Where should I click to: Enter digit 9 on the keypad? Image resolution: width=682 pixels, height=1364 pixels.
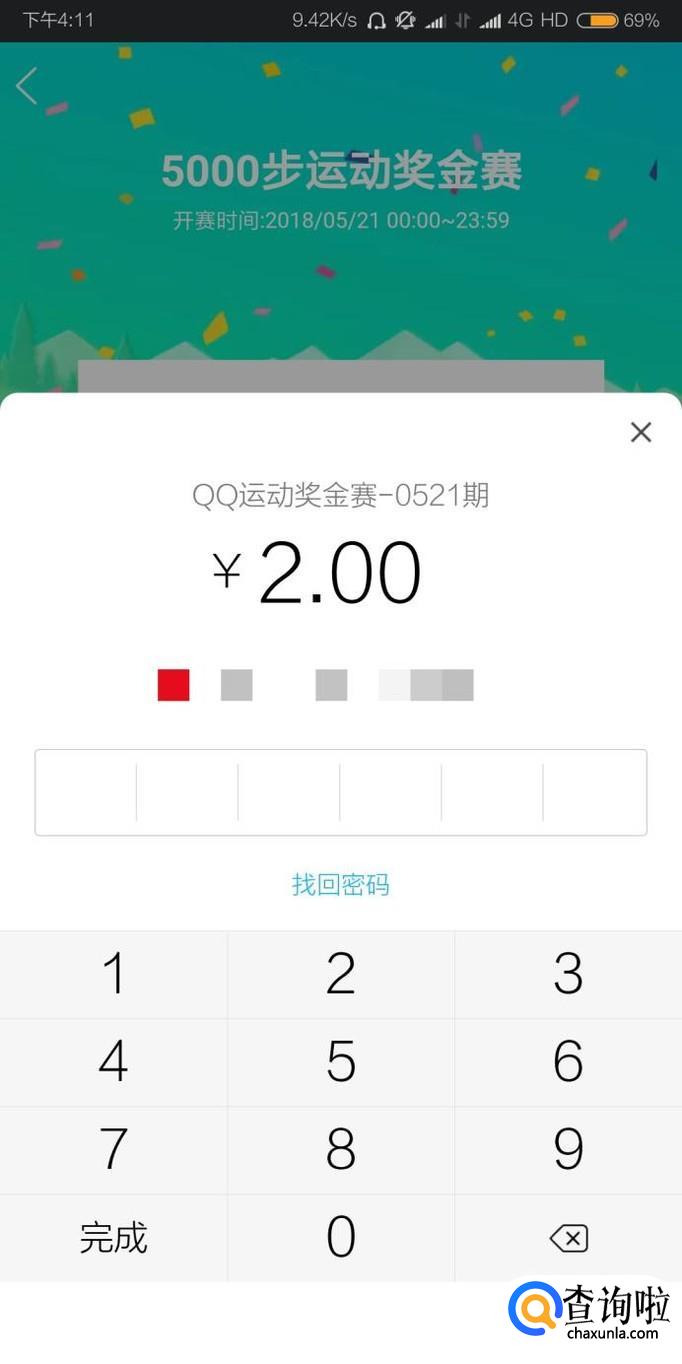click(568, 1150)
